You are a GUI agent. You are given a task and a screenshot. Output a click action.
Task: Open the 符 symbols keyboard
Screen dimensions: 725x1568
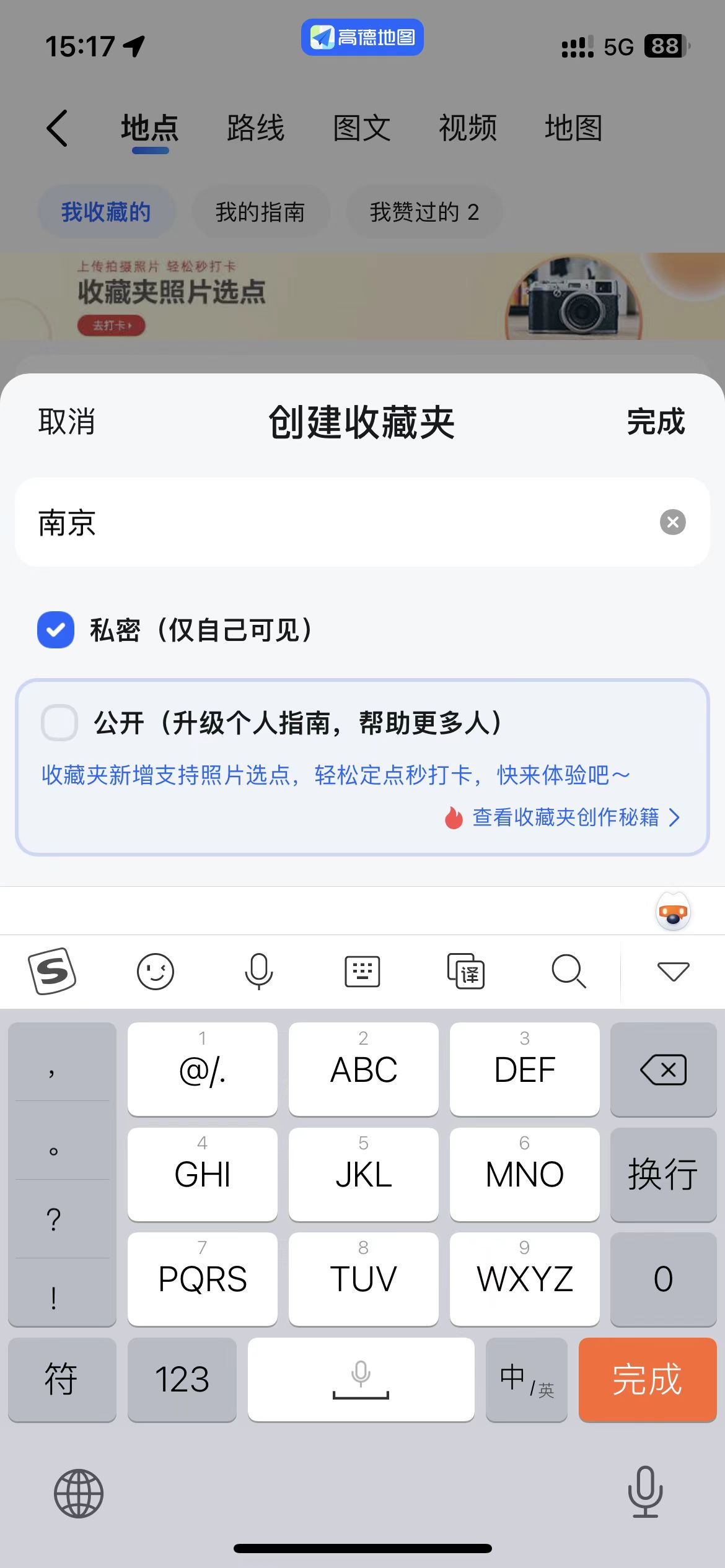pyautogui.click(x=61, y=1380)
